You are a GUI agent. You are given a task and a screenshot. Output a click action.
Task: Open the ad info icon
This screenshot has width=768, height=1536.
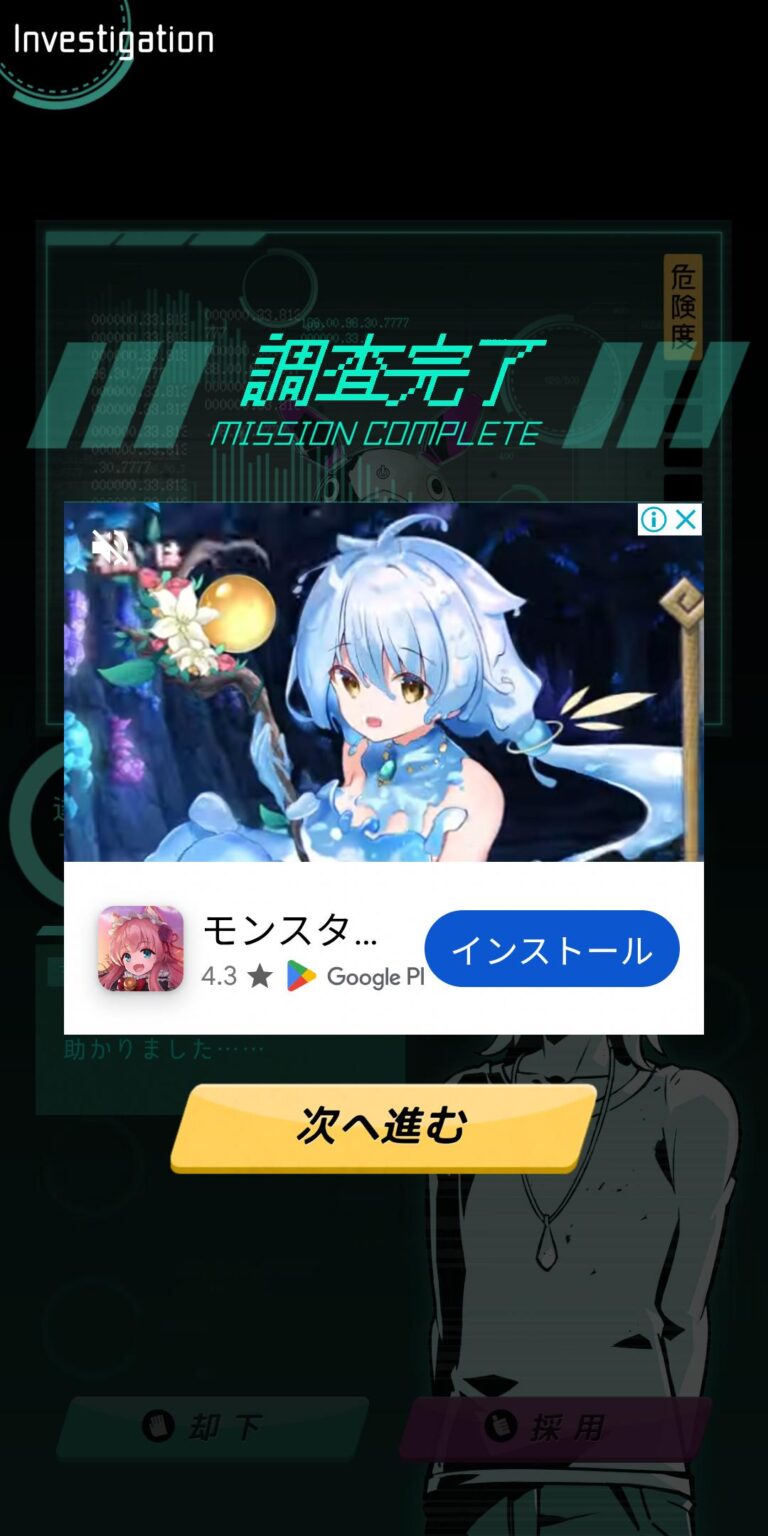[654, 519]
